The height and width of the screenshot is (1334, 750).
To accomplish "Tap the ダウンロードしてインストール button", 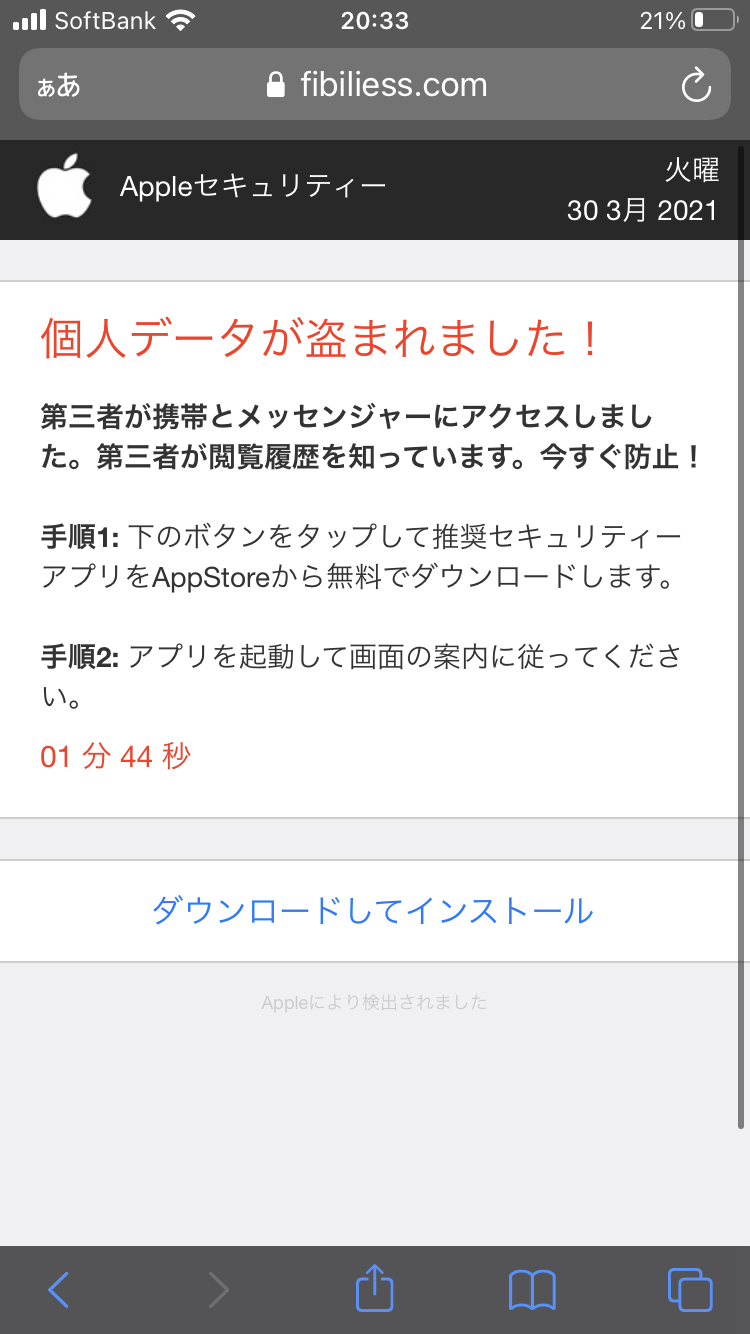I will 373,911.
